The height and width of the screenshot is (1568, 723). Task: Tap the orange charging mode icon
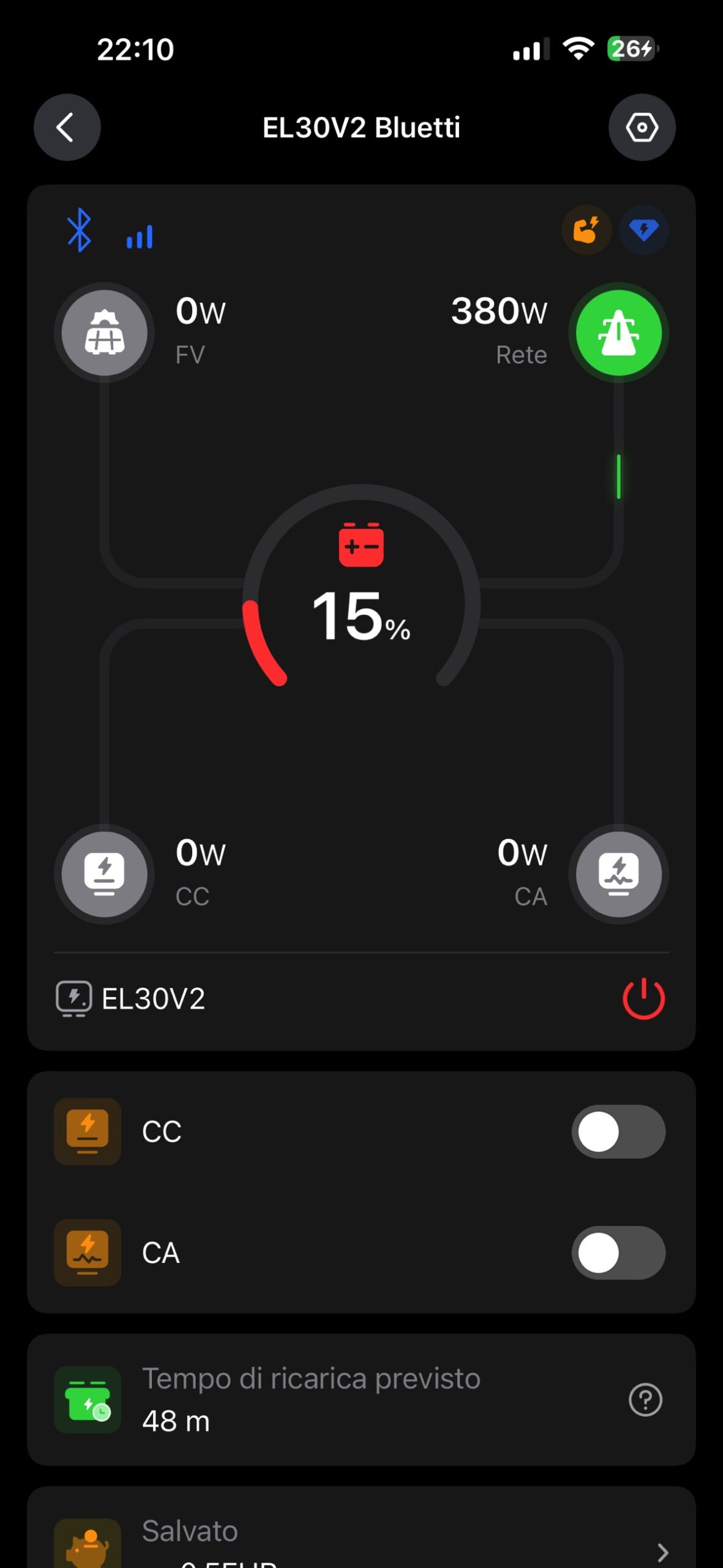pos(586,230)
